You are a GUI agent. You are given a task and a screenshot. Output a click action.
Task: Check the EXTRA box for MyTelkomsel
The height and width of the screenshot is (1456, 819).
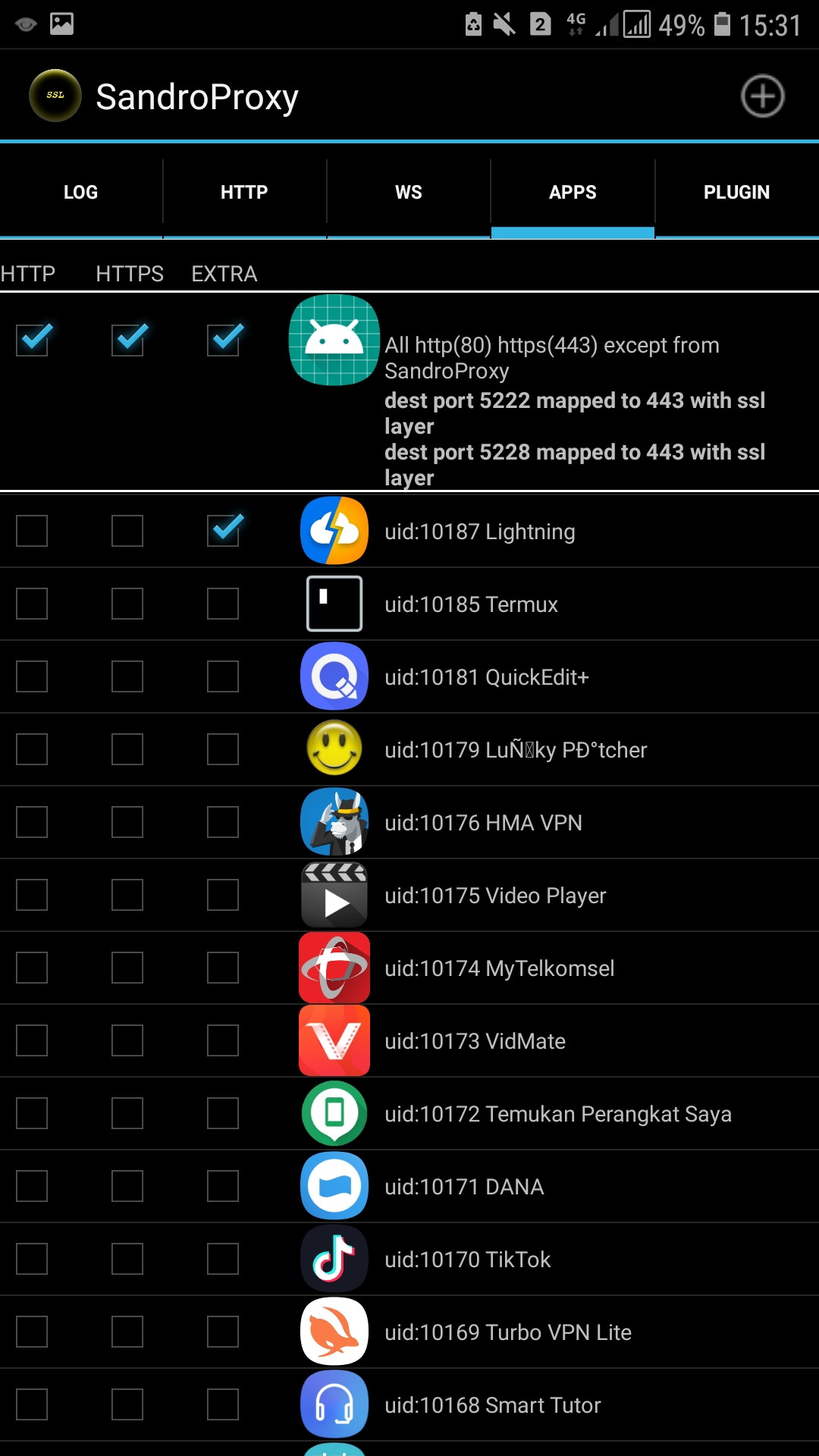click(x=224, y=968)
